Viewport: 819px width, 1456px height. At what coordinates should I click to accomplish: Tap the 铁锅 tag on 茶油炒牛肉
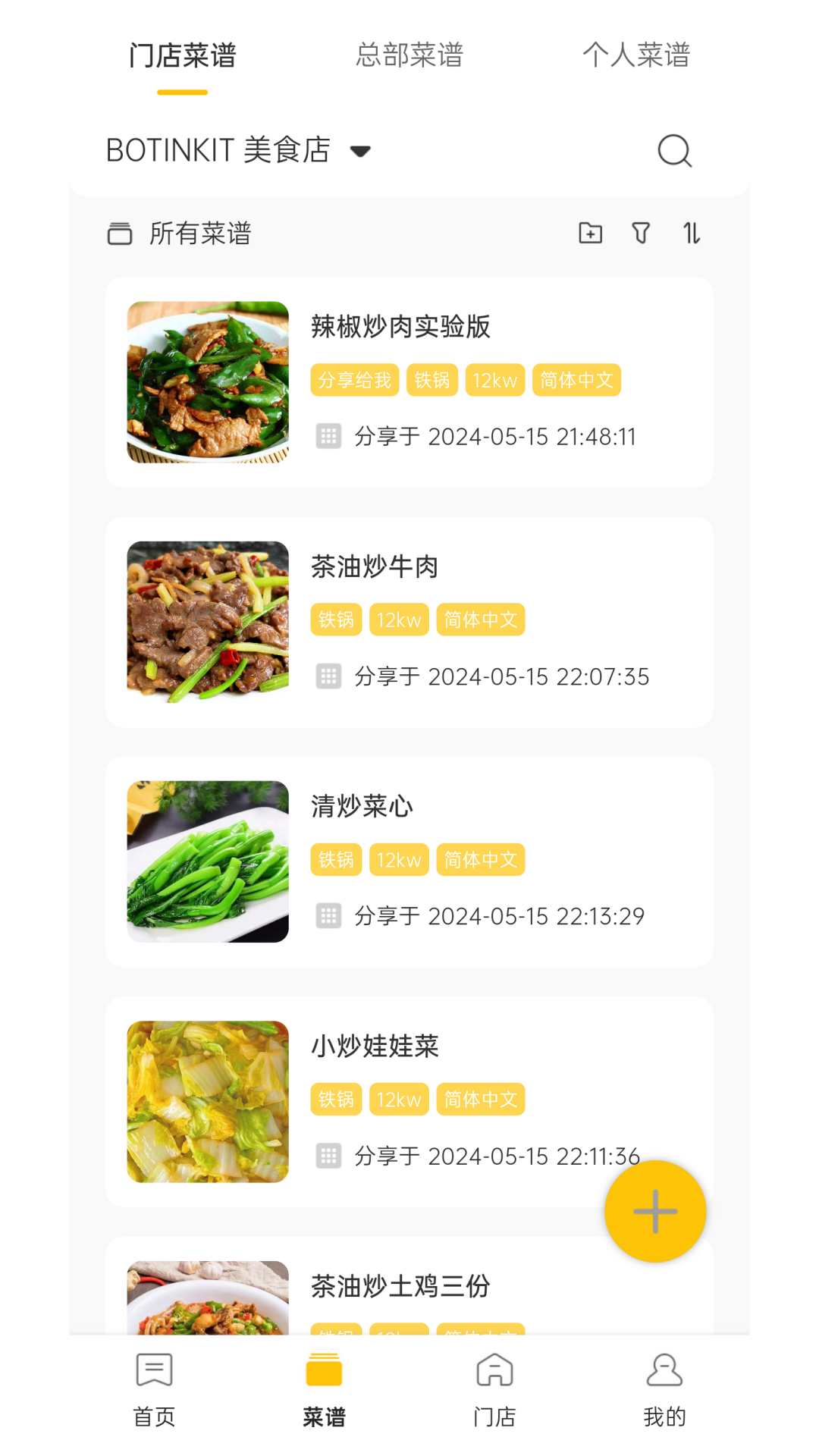[x=336, y=620]
